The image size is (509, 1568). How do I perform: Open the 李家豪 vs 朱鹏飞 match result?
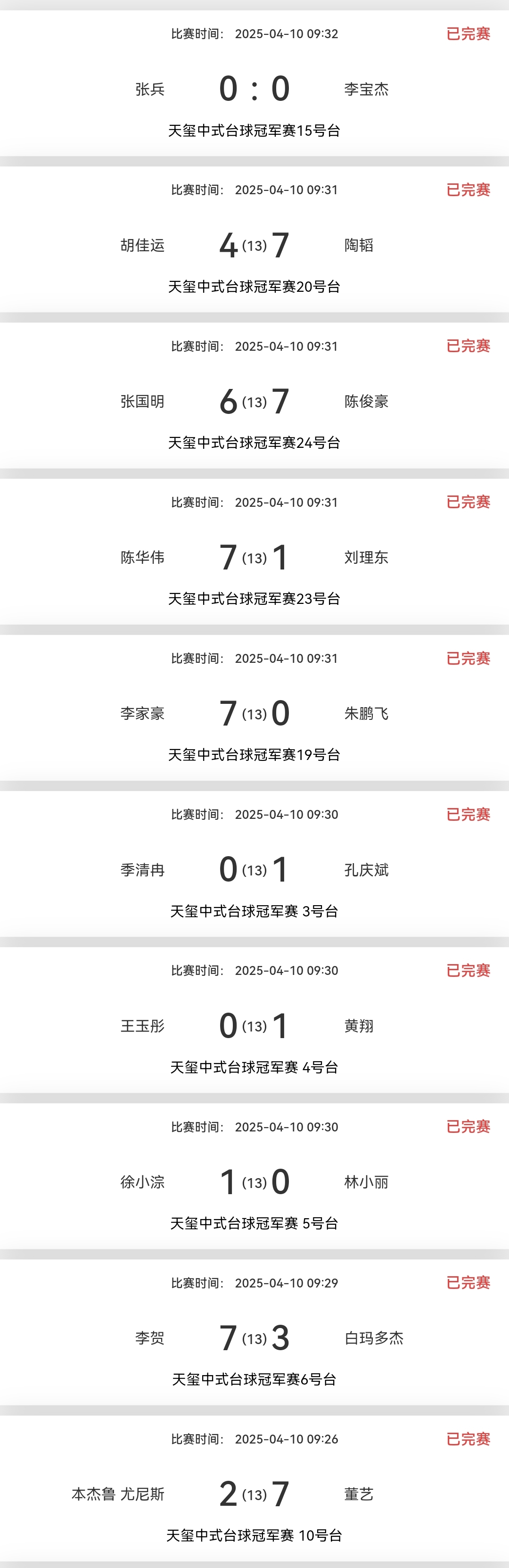point(254,713)
